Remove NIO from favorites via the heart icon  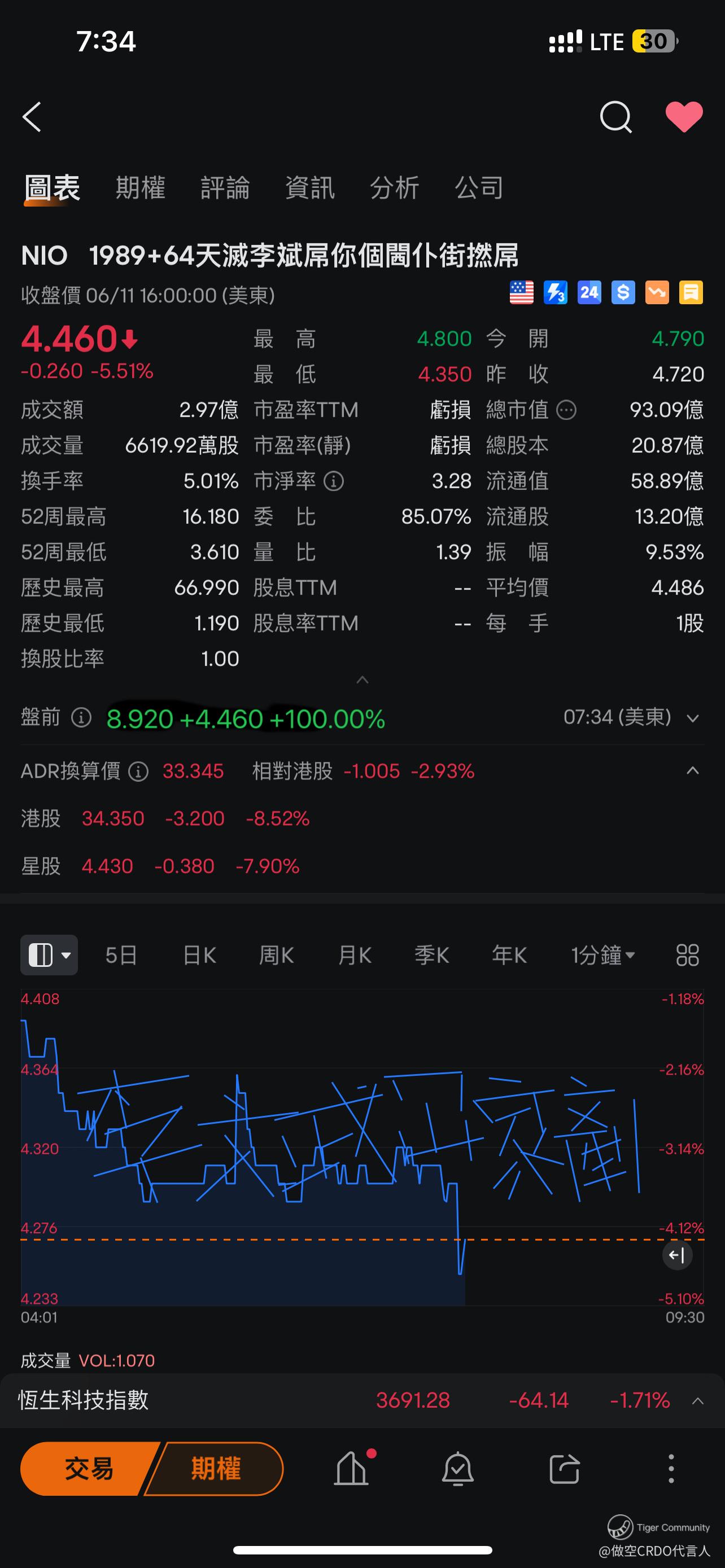[x=684, y=117]
